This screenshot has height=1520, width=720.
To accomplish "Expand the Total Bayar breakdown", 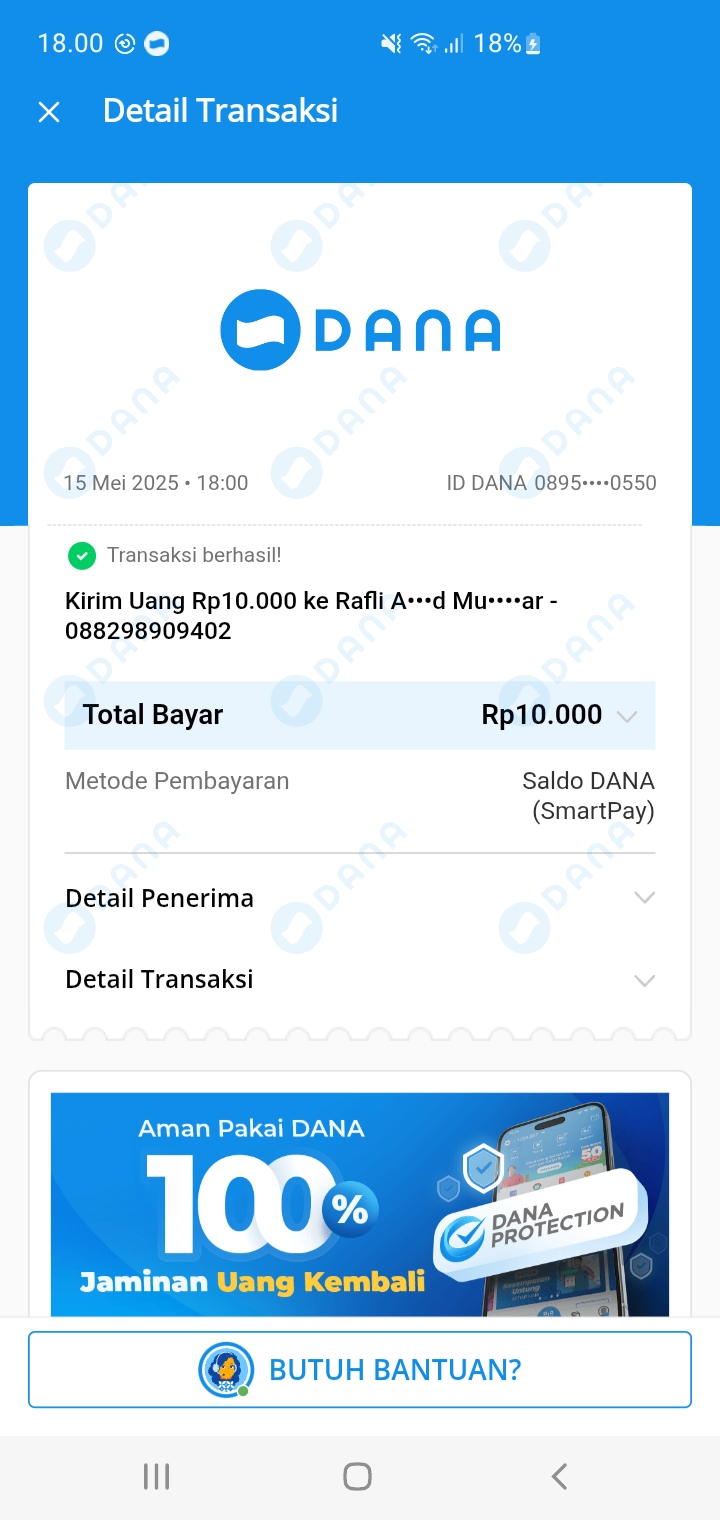I will click(x=627, y=716).
